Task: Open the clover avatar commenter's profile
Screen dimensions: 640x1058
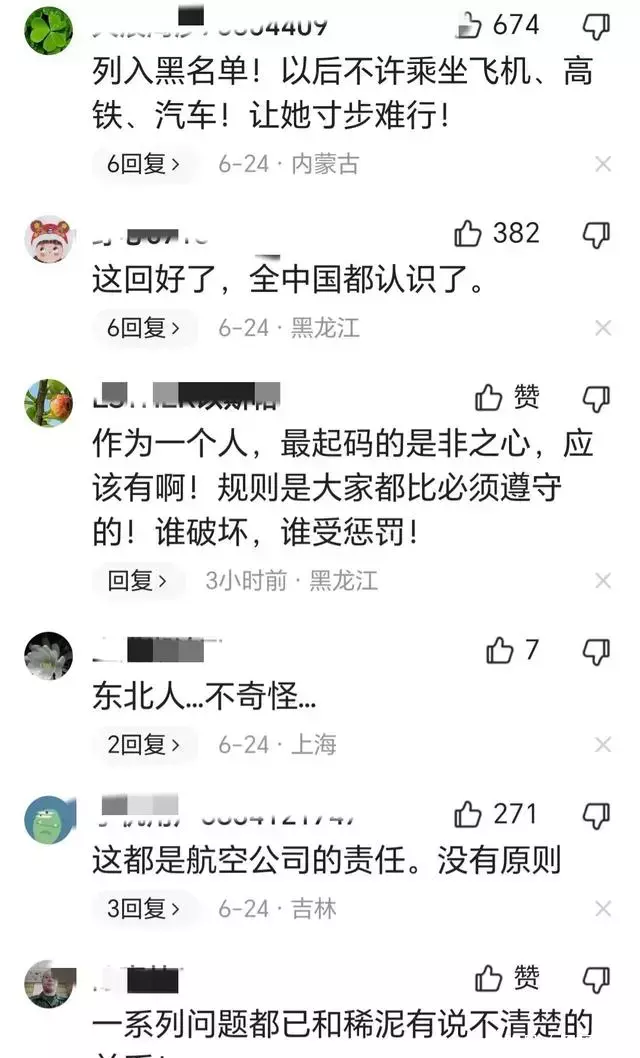Action: click(x=48, y=31)
